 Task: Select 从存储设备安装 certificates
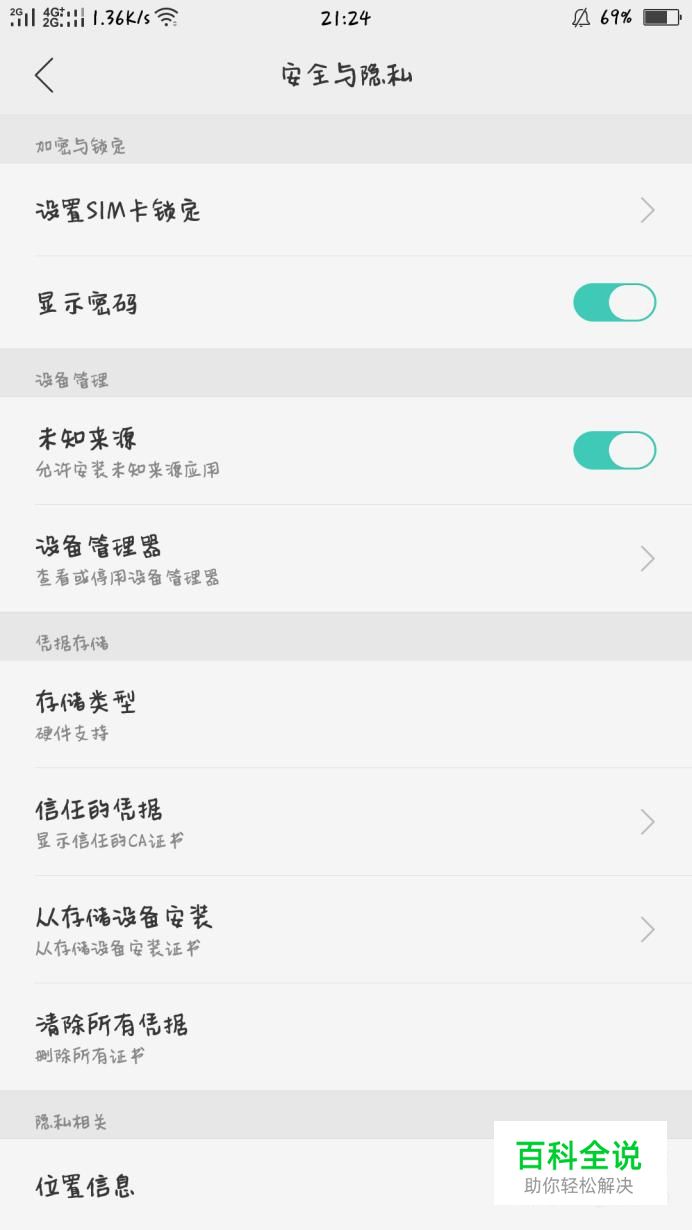tap(345, 930)
